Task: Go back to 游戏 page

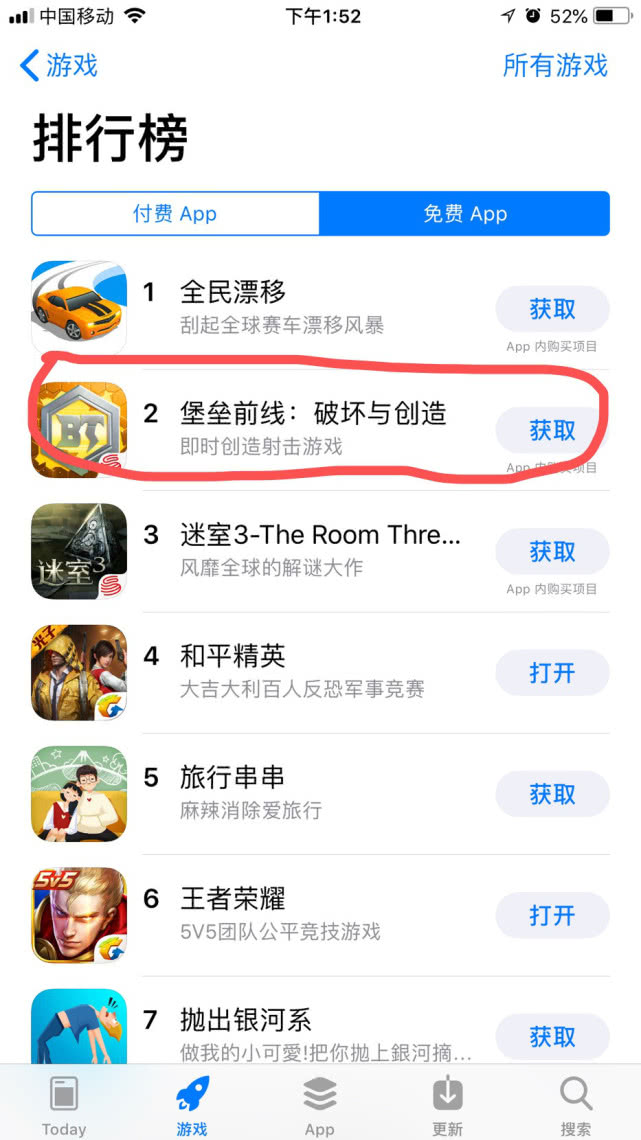Action: [60, 66]
